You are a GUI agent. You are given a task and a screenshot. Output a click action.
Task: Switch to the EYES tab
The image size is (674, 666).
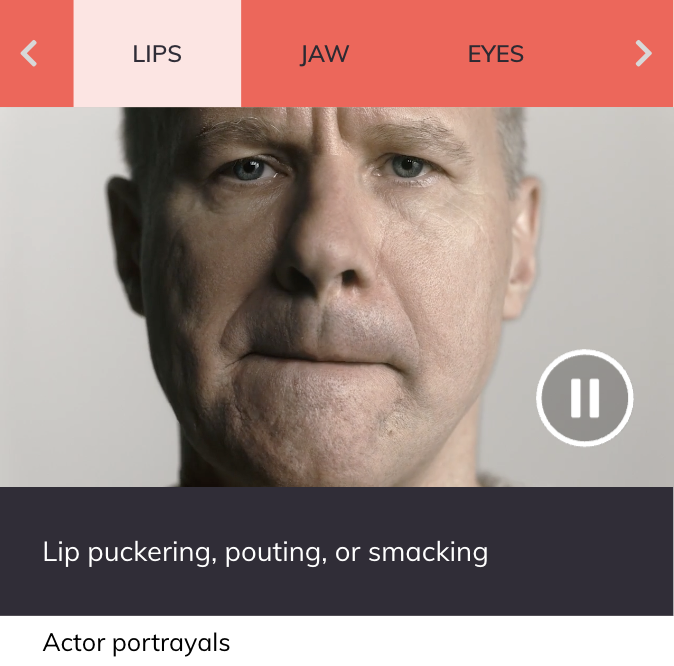495,54
